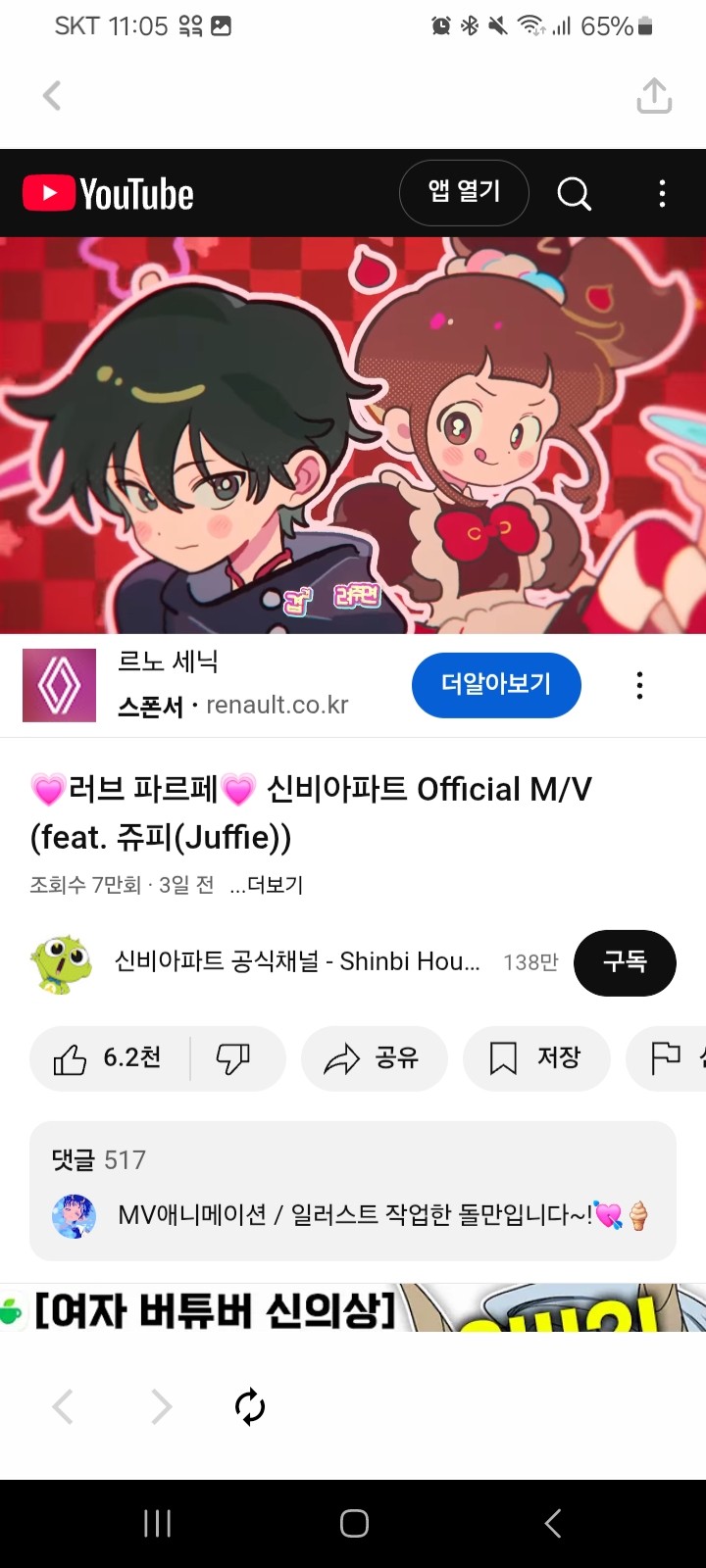Open the 여자 버튜버 신의상 recommended video

353,1308
